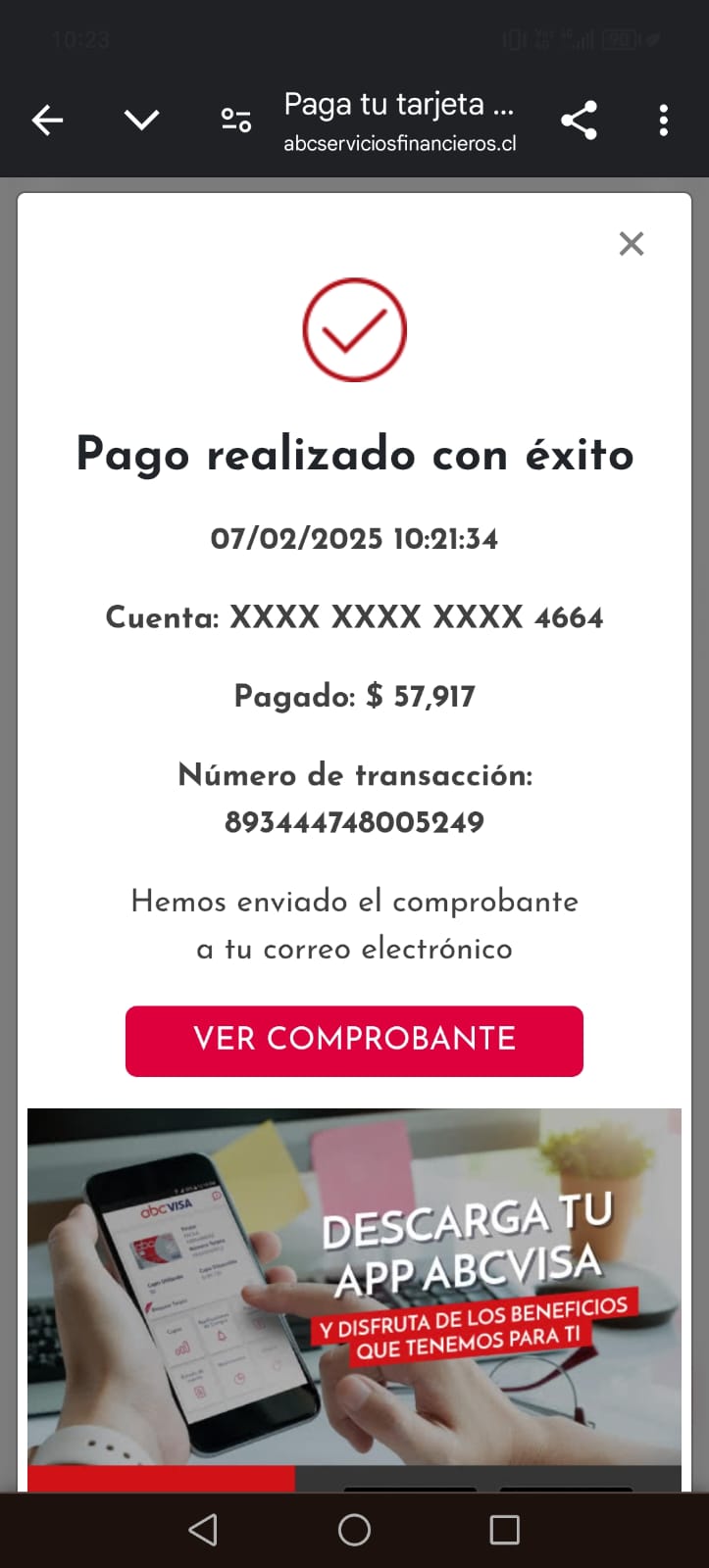Screen dimensions: 709x1568
Task: Open recent apps from navigation bar
Action: (x=504, y=1530)
